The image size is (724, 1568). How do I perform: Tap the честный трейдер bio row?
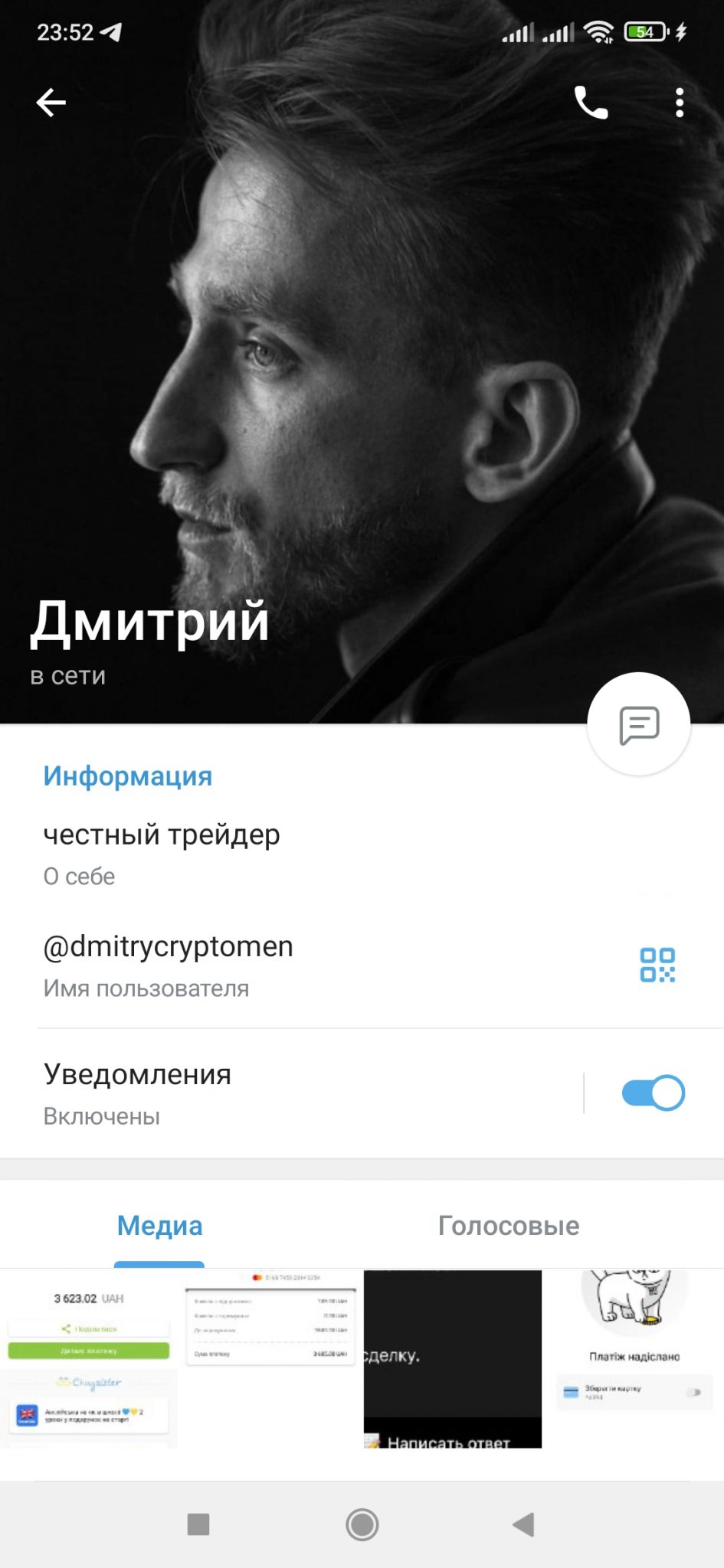tap(362, 854)
